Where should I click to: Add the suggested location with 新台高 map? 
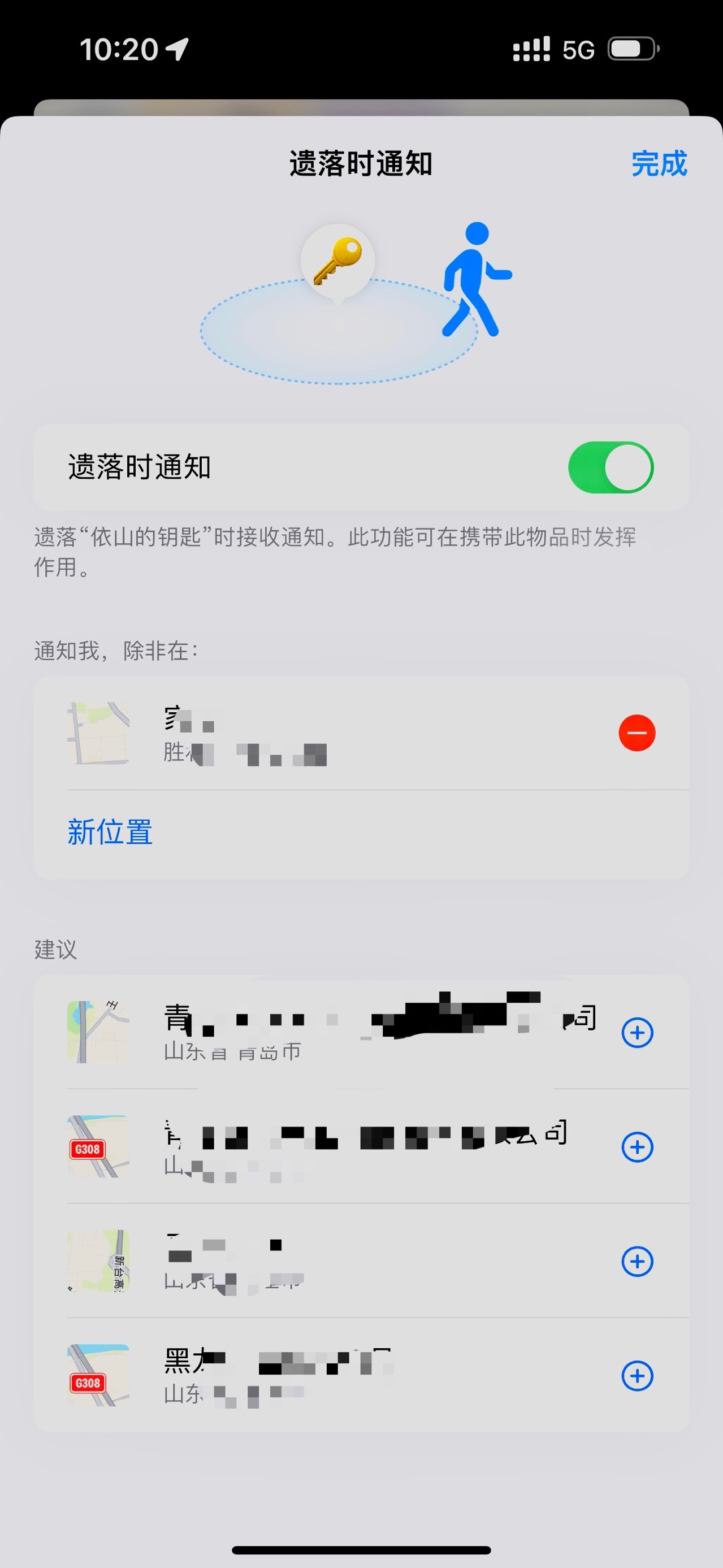[x=637, y=1262]
